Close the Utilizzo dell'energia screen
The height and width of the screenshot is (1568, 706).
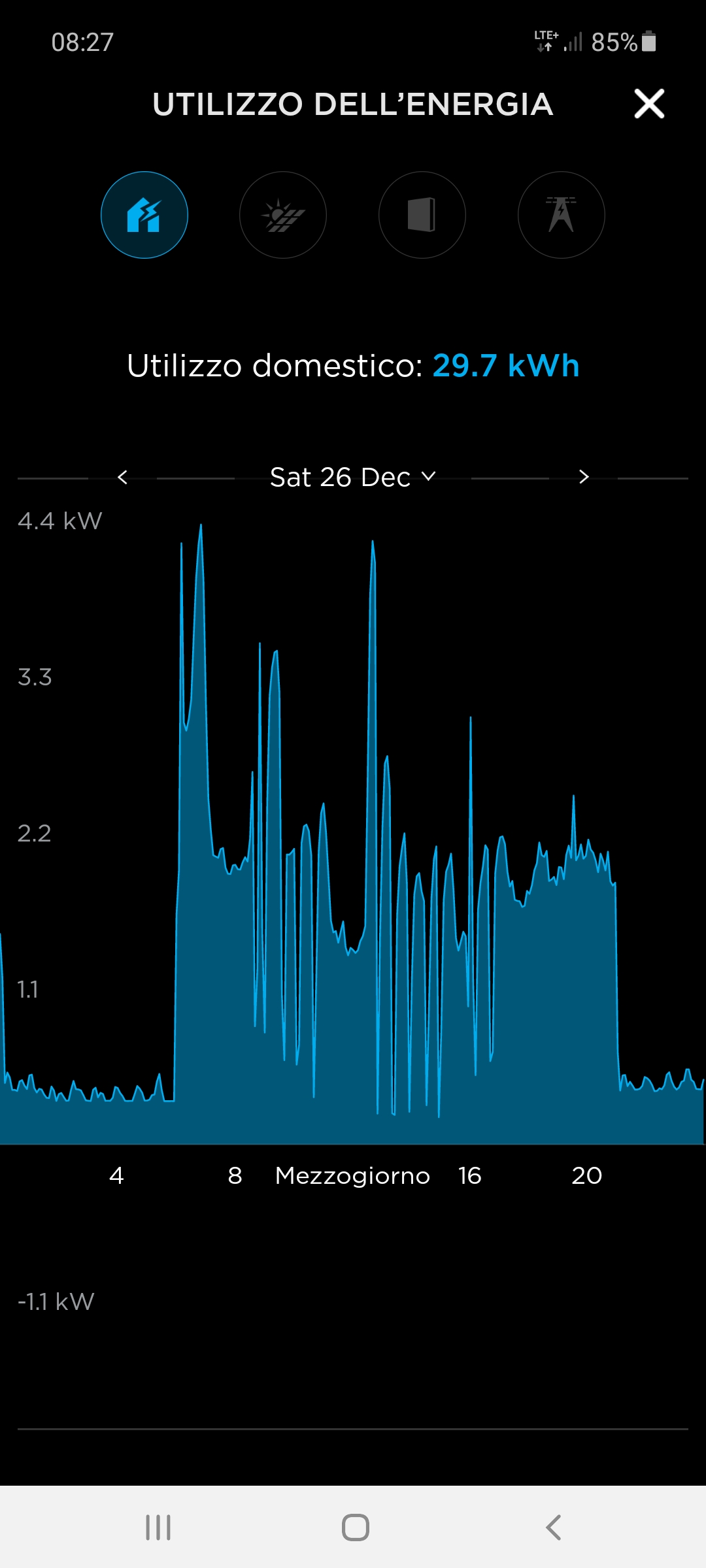649,104
